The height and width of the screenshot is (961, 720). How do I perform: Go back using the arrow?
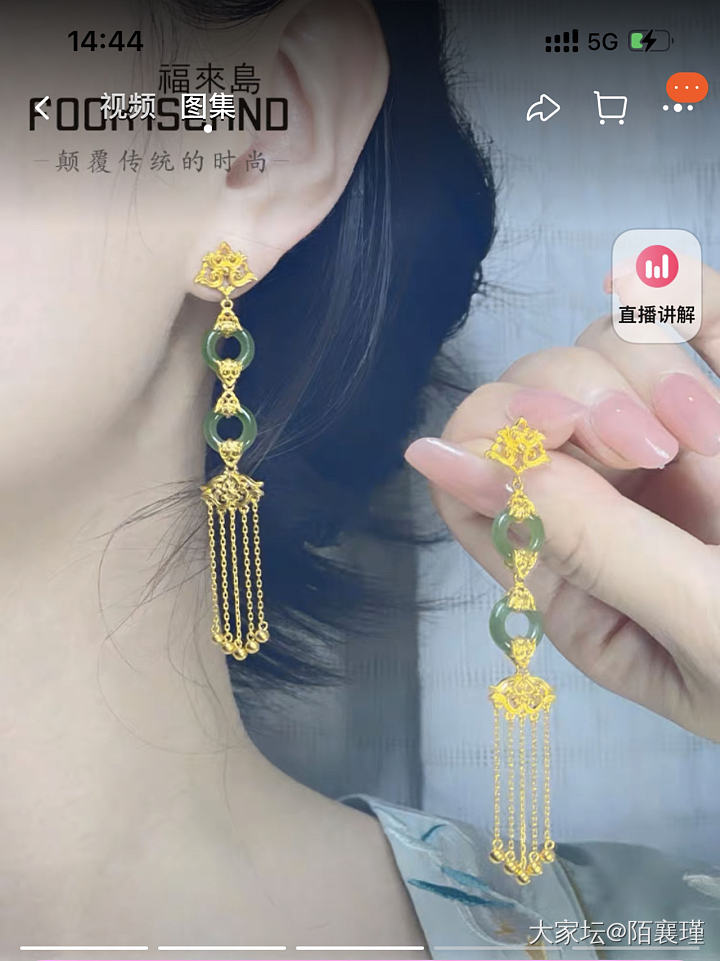pyautogui.click(x=42, y=108)
